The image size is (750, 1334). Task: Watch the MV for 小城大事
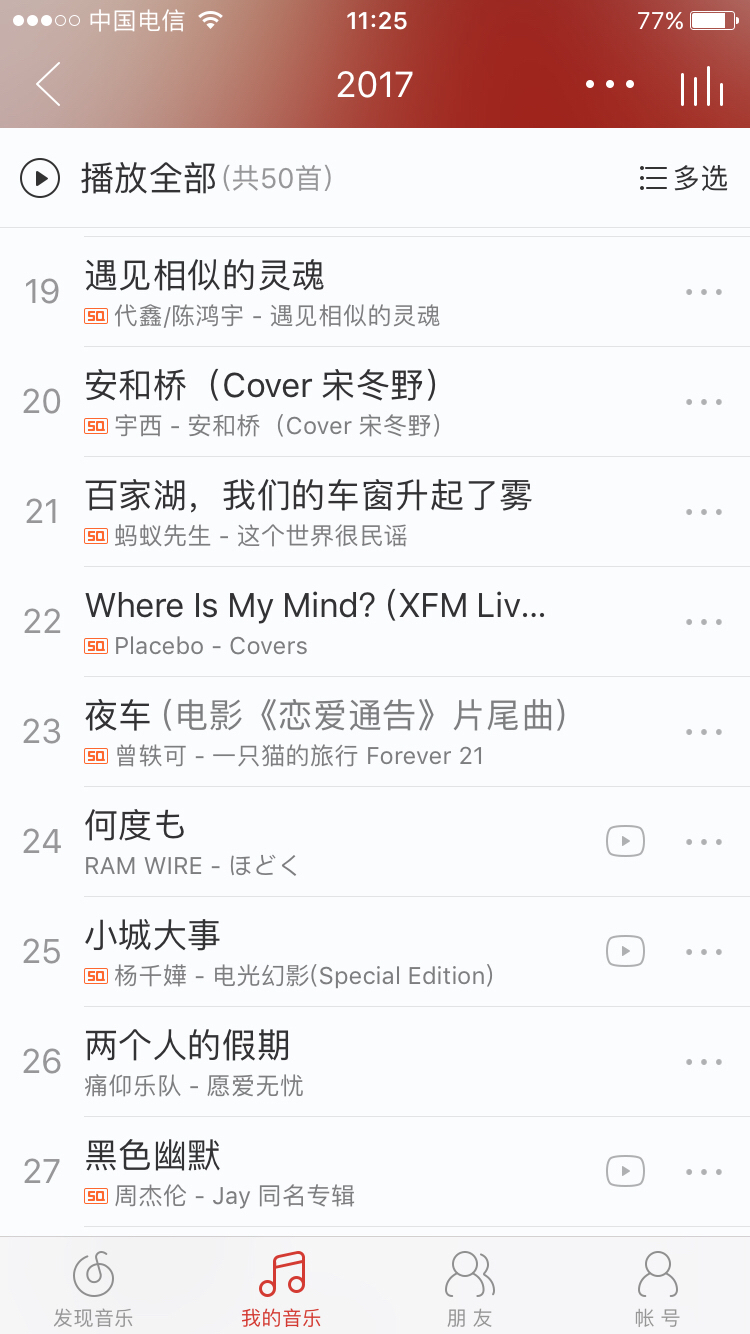coord(626,952)
